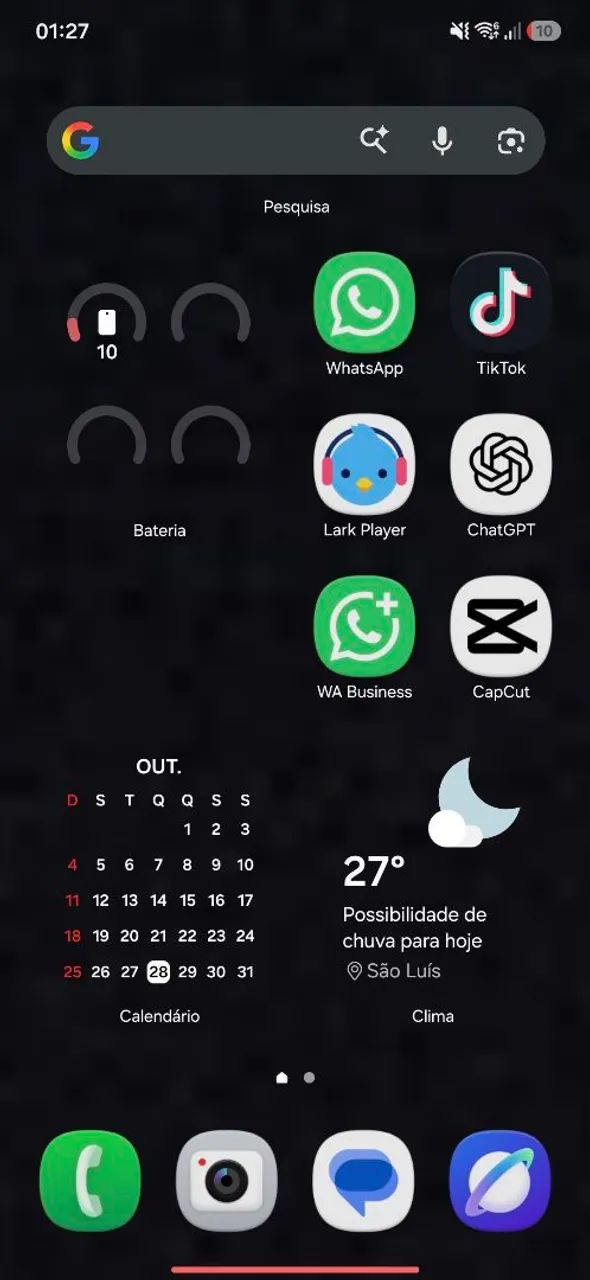Start voice search with the microphone
Viewport: 590px width, 1280px height.
(x=442, y=141)
